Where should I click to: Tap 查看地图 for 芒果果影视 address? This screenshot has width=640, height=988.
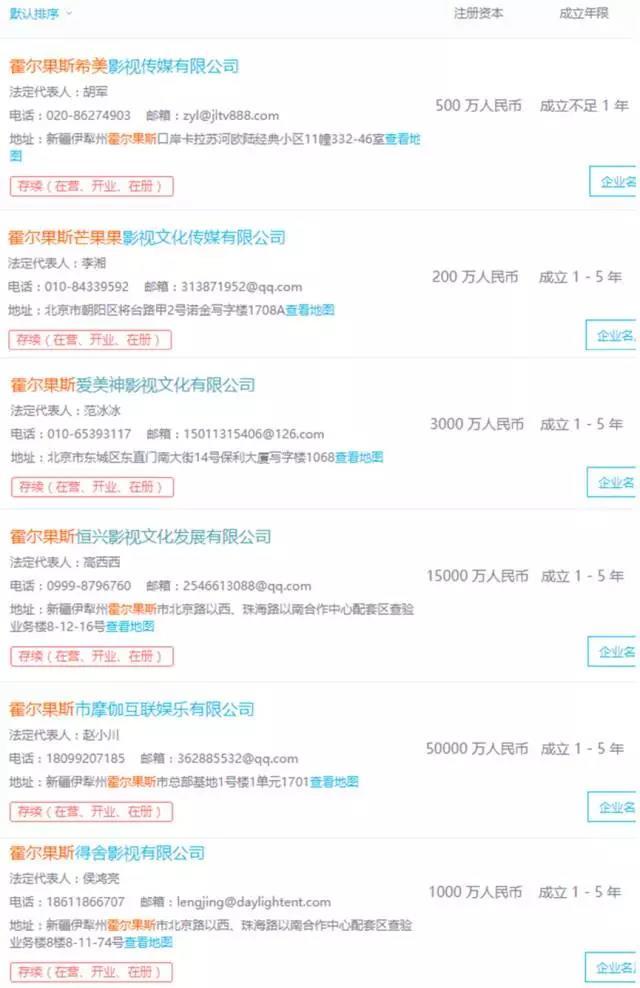pyautogui.click(x=310, y=310)
